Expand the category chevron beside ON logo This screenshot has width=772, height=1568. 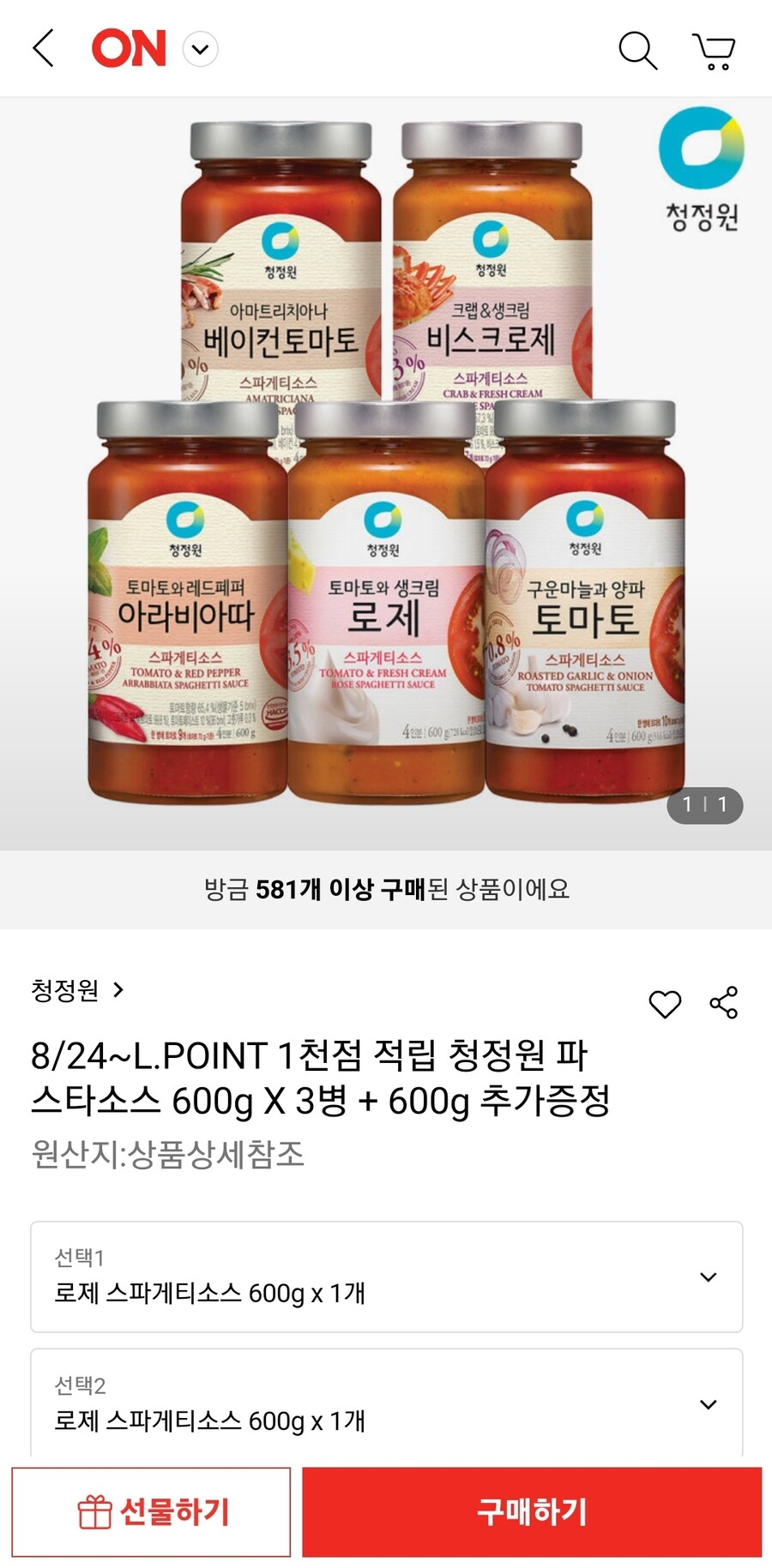click(x=199, y=50)
